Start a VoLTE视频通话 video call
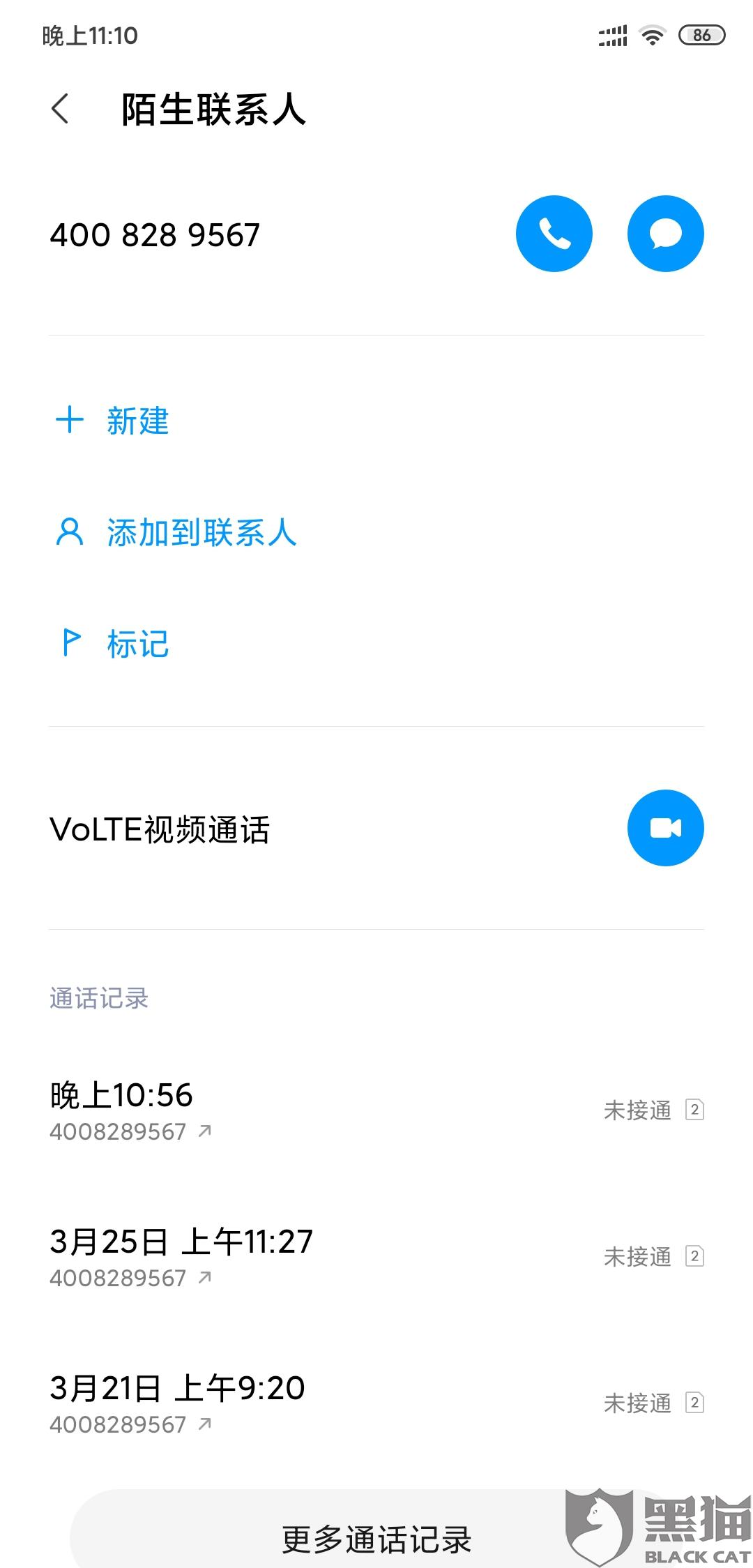The image size is (753, 1568). 665,828
